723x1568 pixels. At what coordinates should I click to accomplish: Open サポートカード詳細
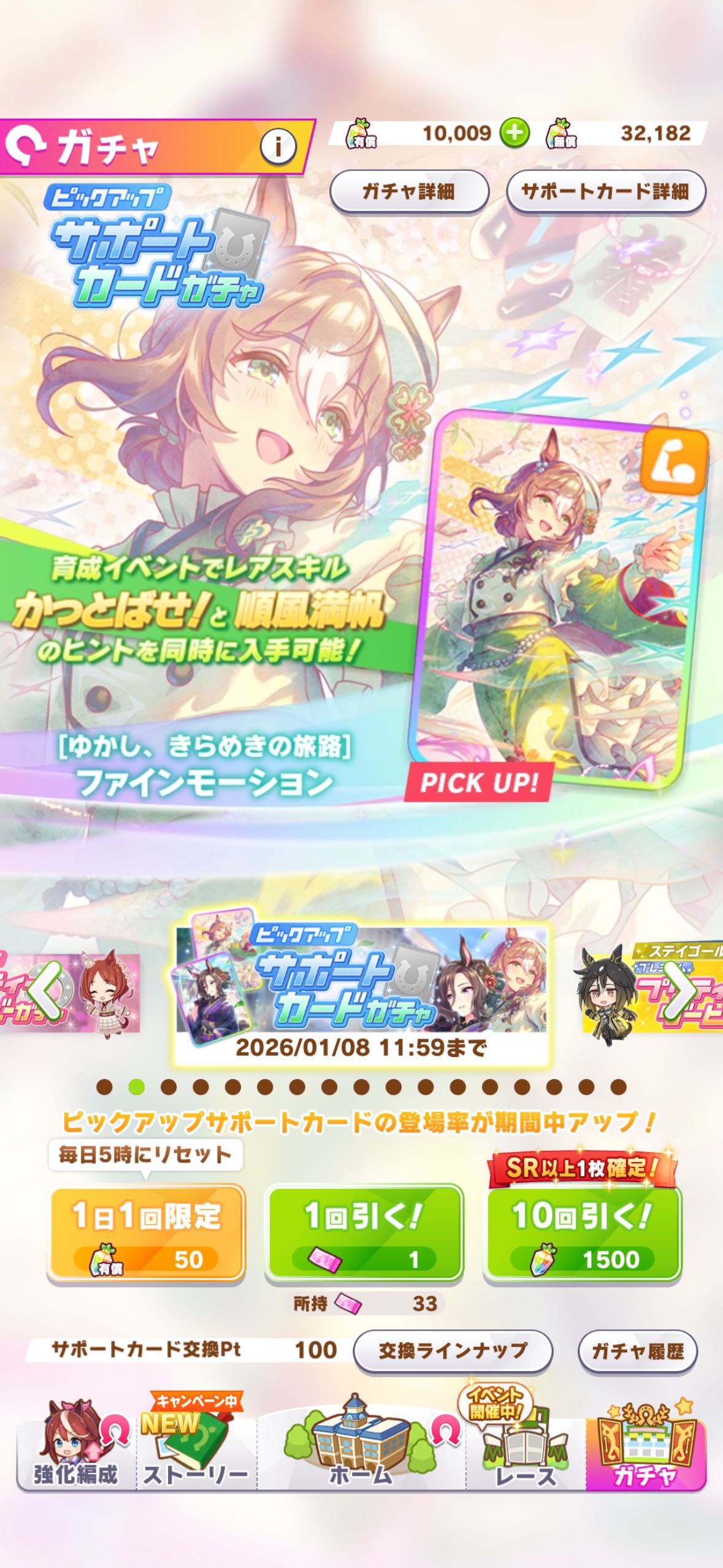click(605, 192)
